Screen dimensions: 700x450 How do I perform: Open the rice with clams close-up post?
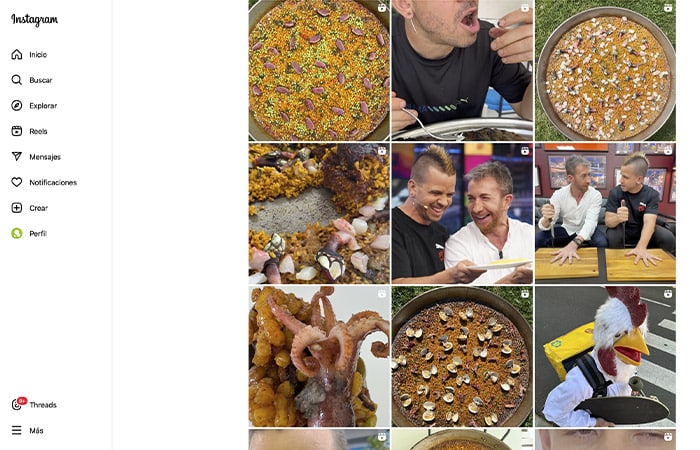(x=319, y=213)
